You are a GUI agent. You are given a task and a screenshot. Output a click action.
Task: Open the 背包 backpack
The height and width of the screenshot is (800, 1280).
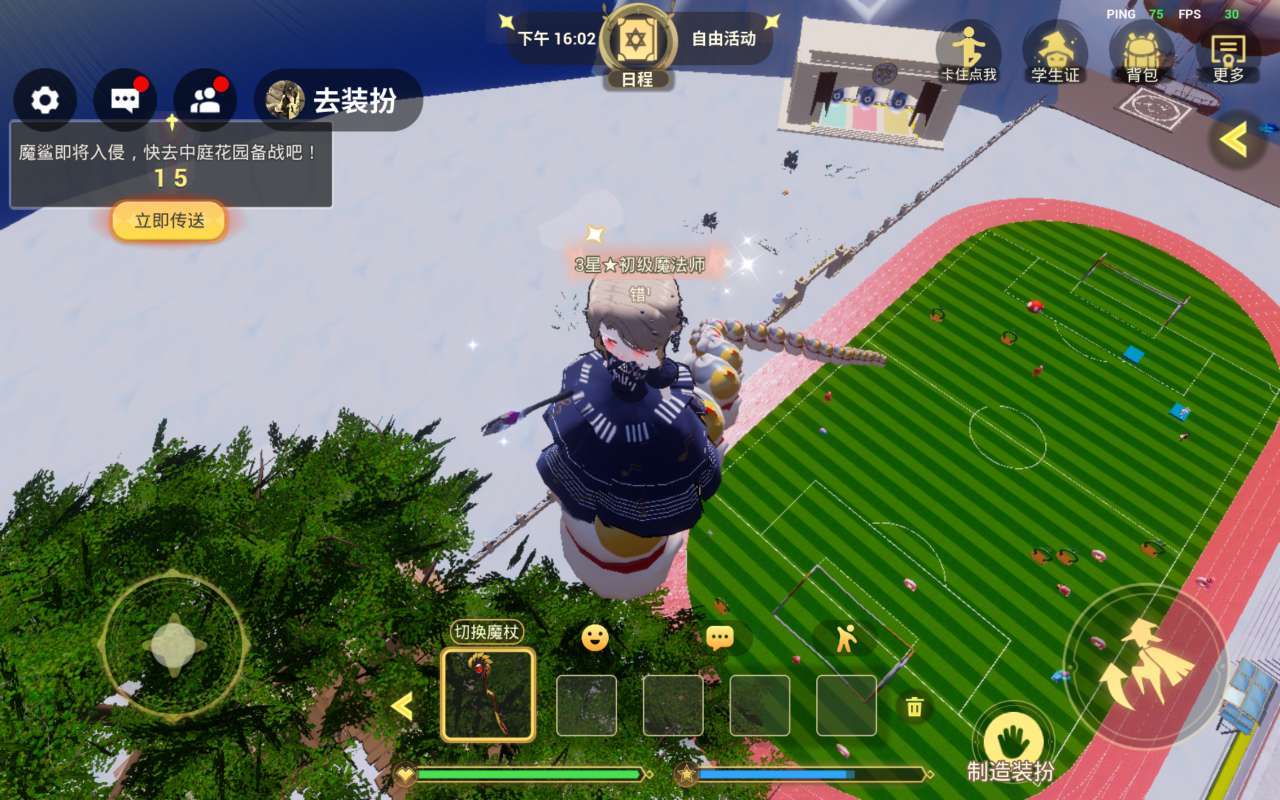(x=1142, y=53)
